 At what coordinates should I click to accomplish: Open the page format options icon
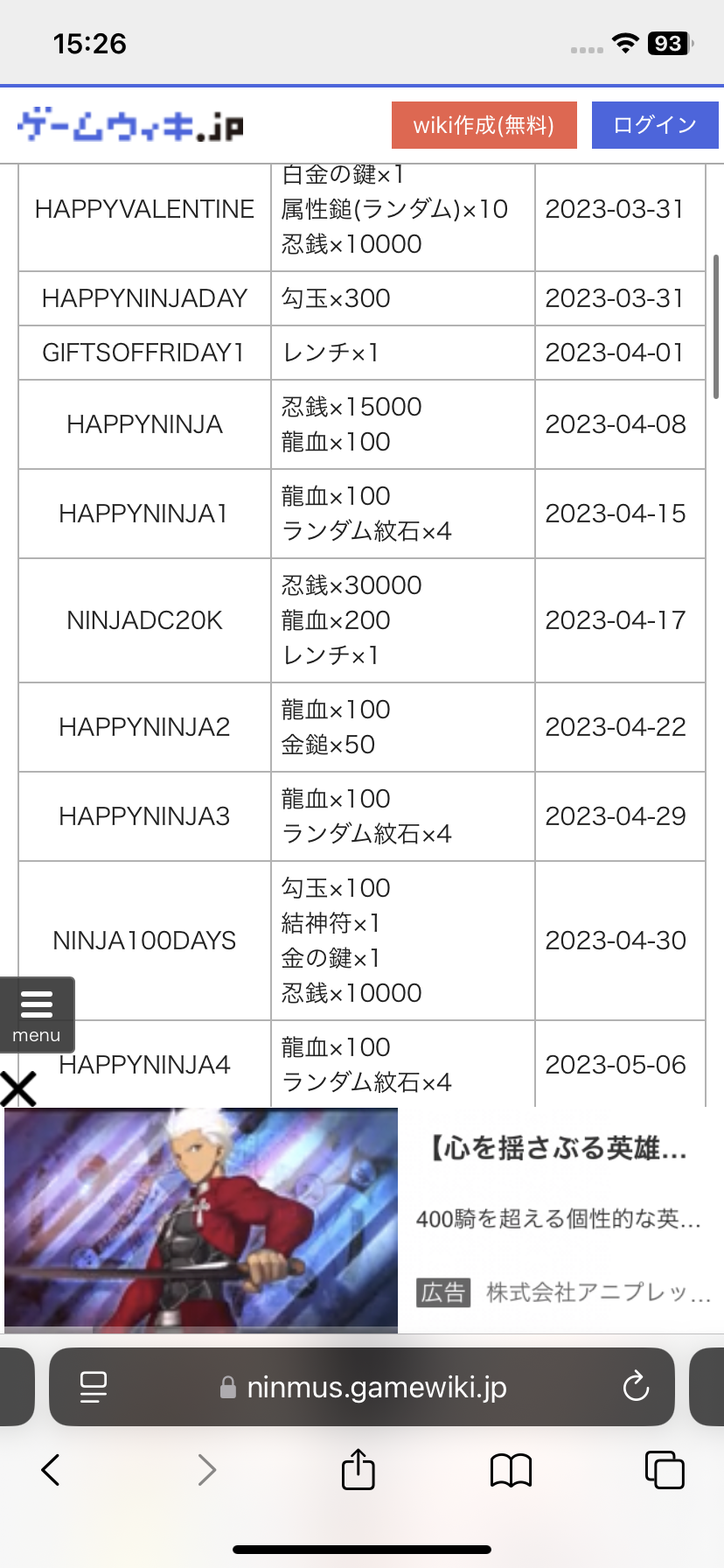(x=93, y=1387)
